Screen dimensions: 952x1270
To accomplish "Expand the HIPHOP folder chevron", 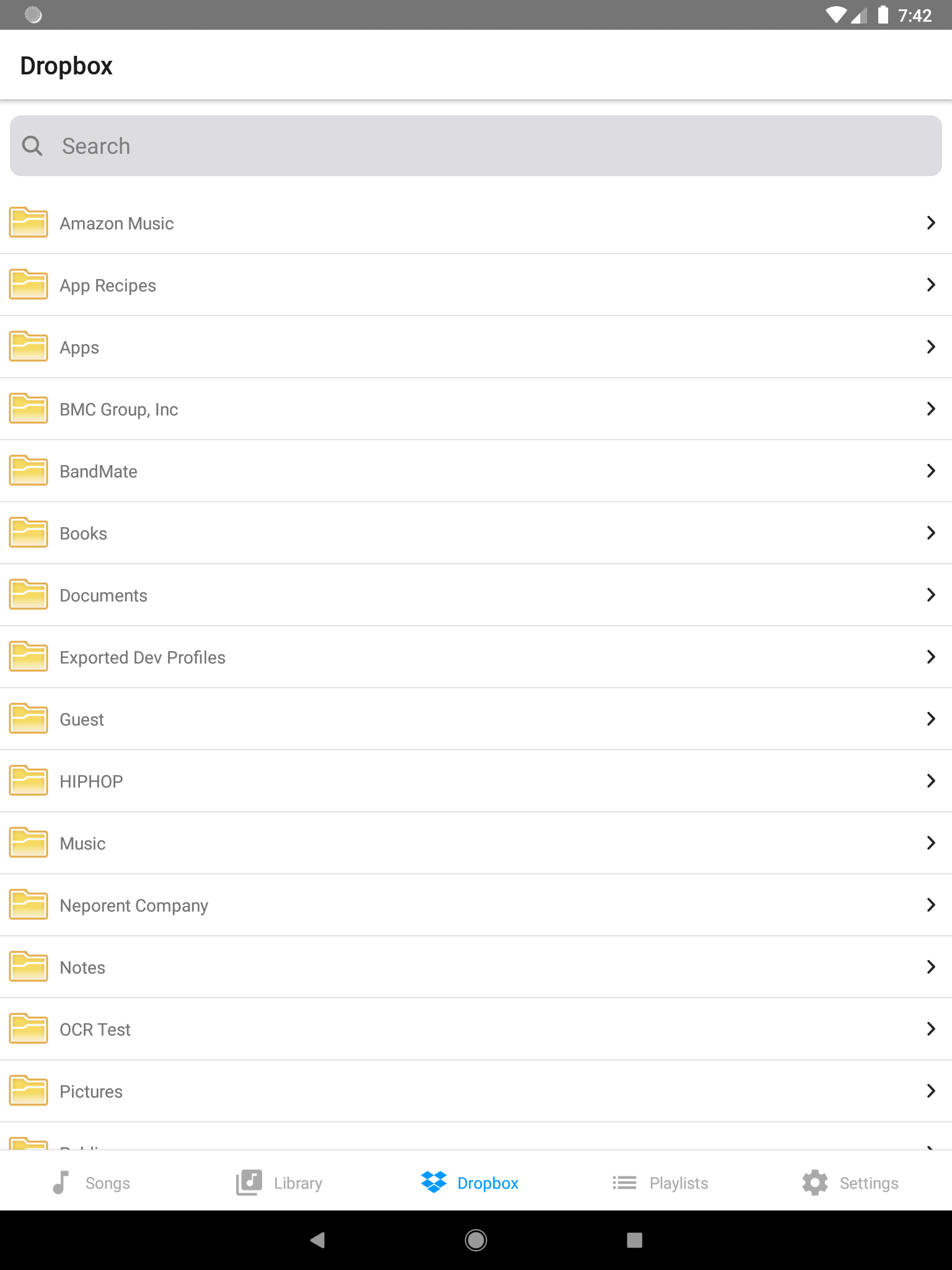I will pos(930,781).
